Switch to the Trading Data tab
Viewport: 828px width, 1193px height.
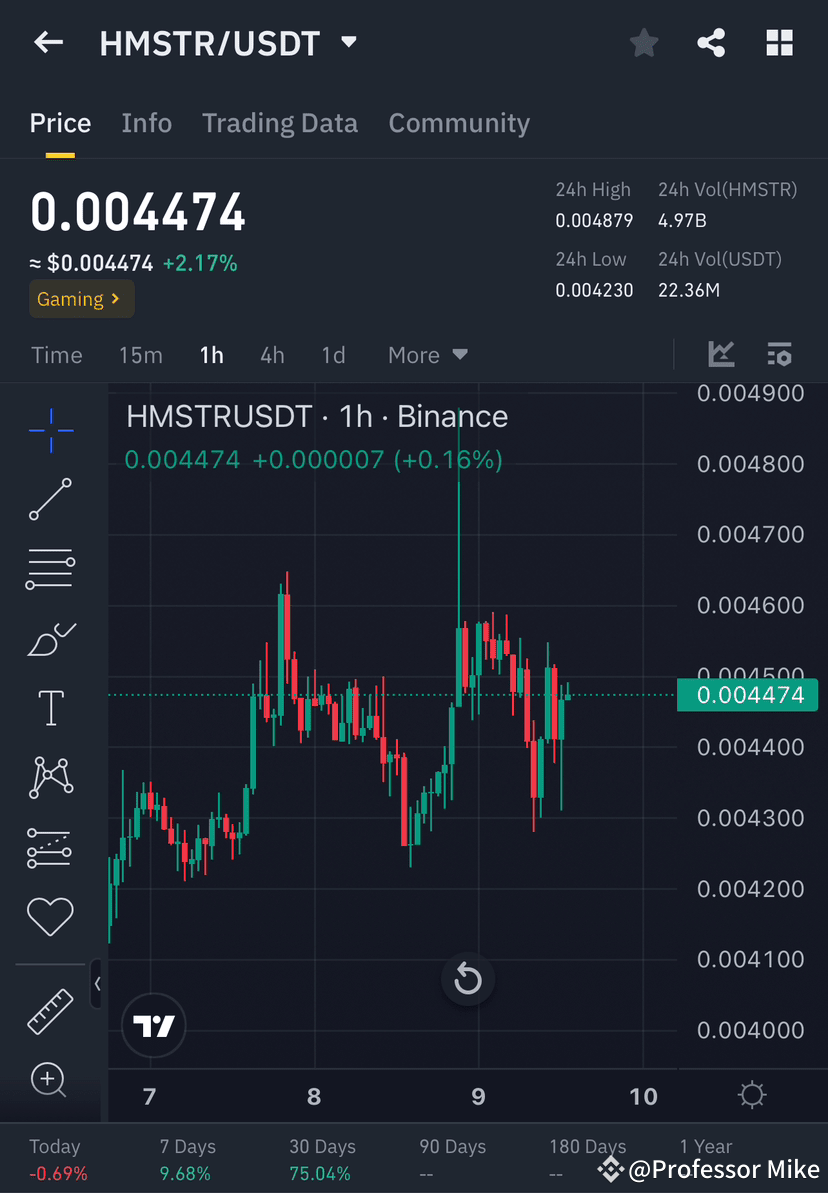tap(280, 122)
